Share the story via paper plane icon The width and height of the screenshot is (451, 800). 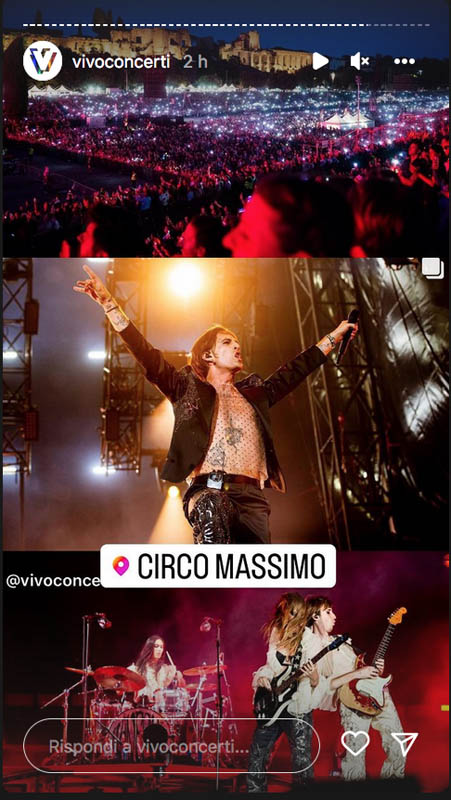click(x=405, y=744)
